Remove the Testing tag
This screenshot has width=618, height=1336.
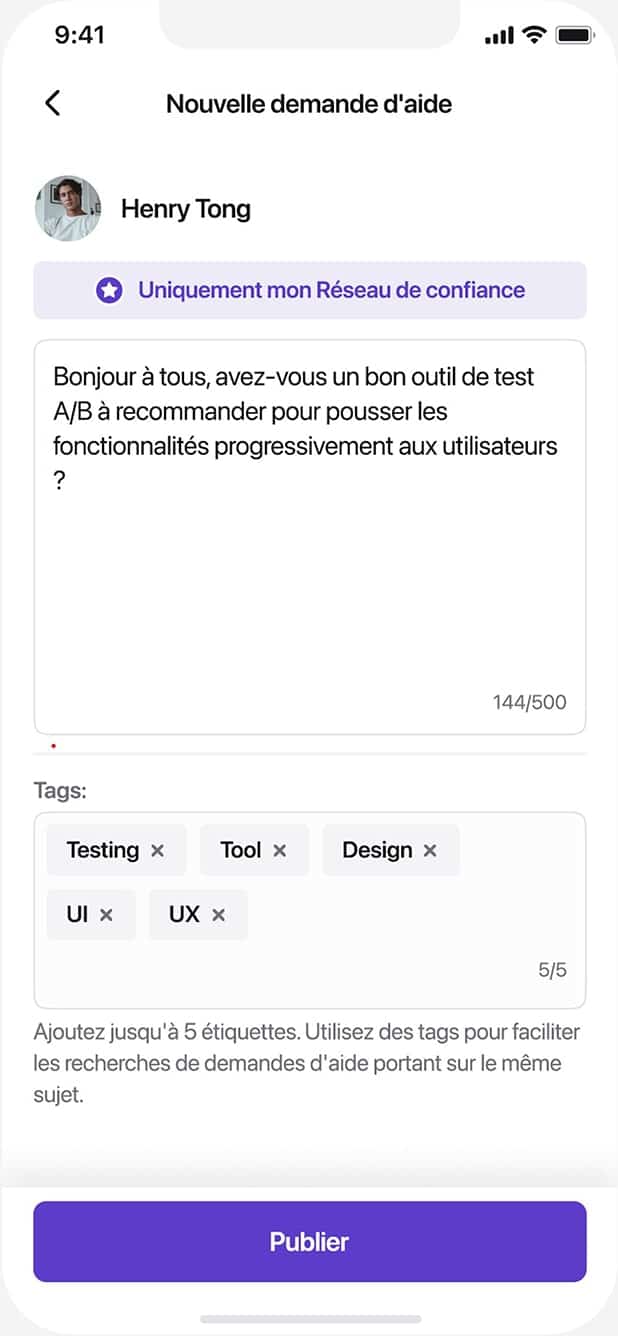click(x=157, y=851)
